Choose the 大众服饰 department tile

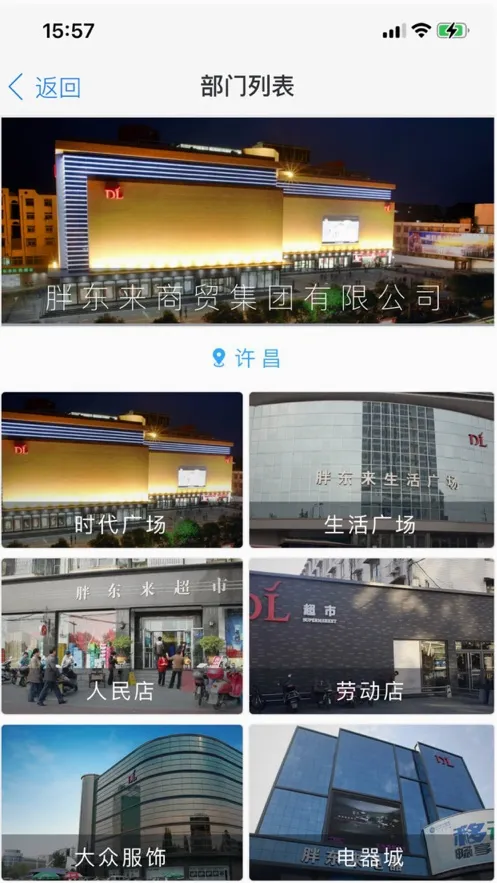click(x=122, y=802)
